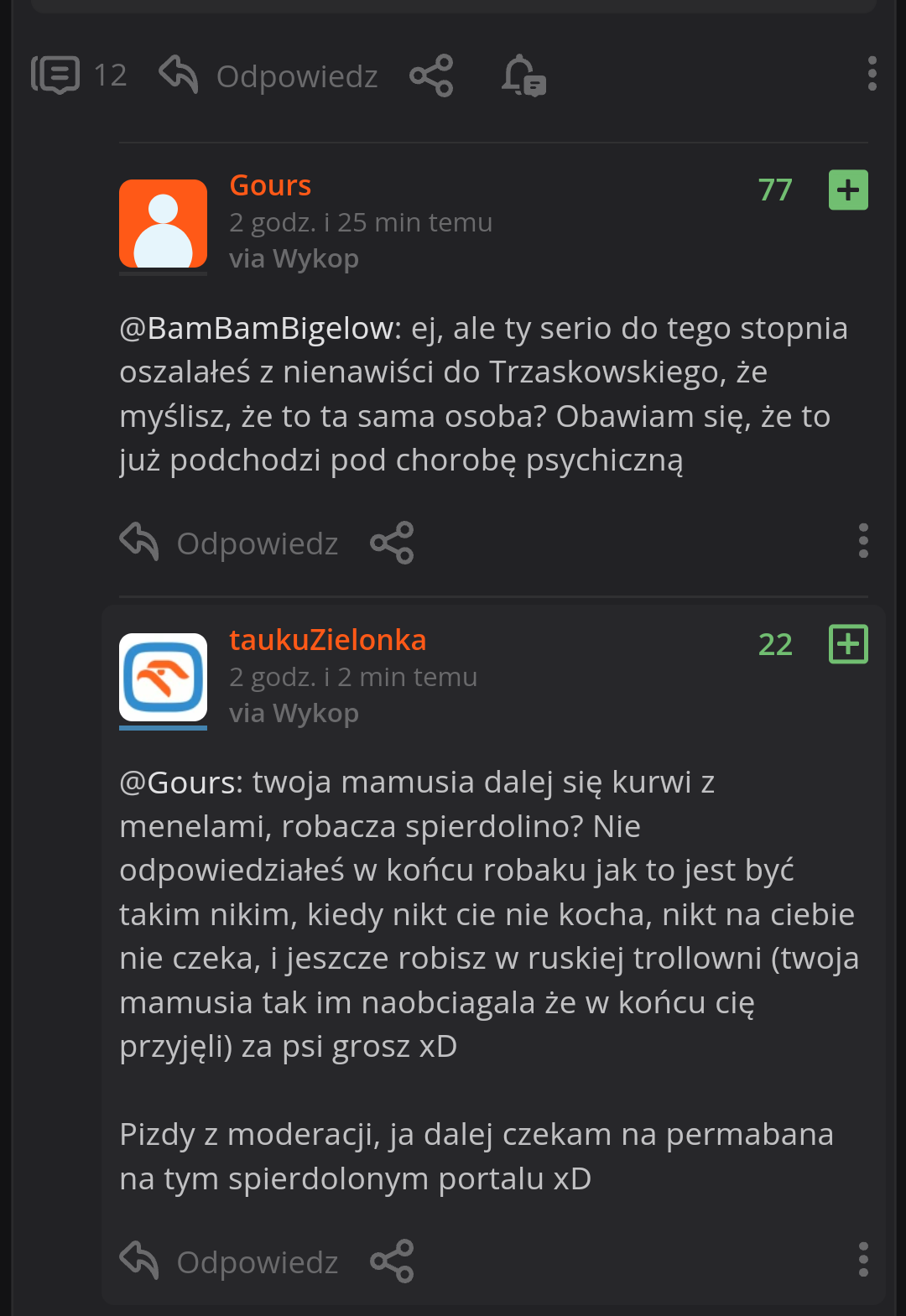The width and height of the screenshot is (906, 1316).
Task: Open more options on Gours' comment
Action: click(862, 541)
